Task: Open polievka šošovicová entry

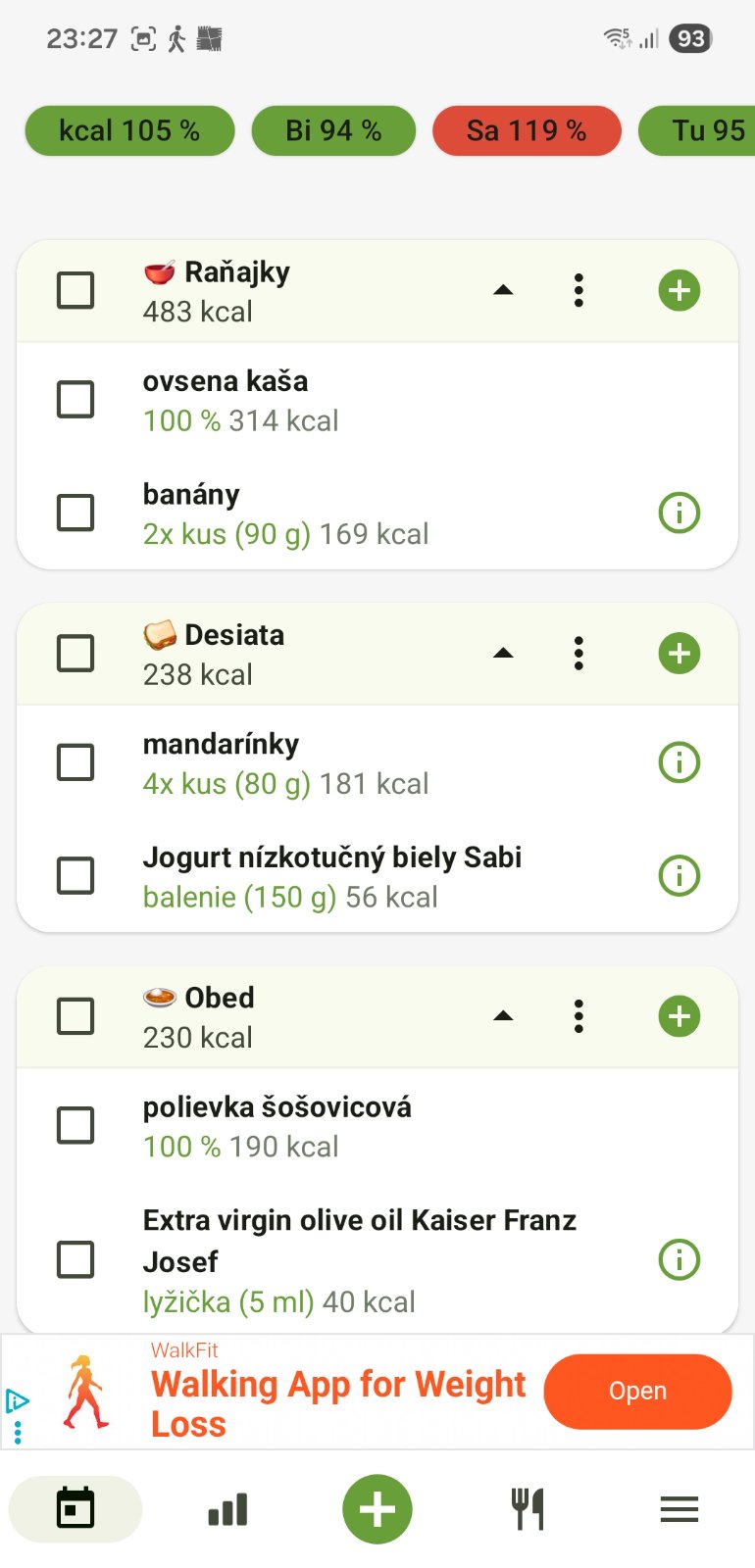Action: point(277,1126)
